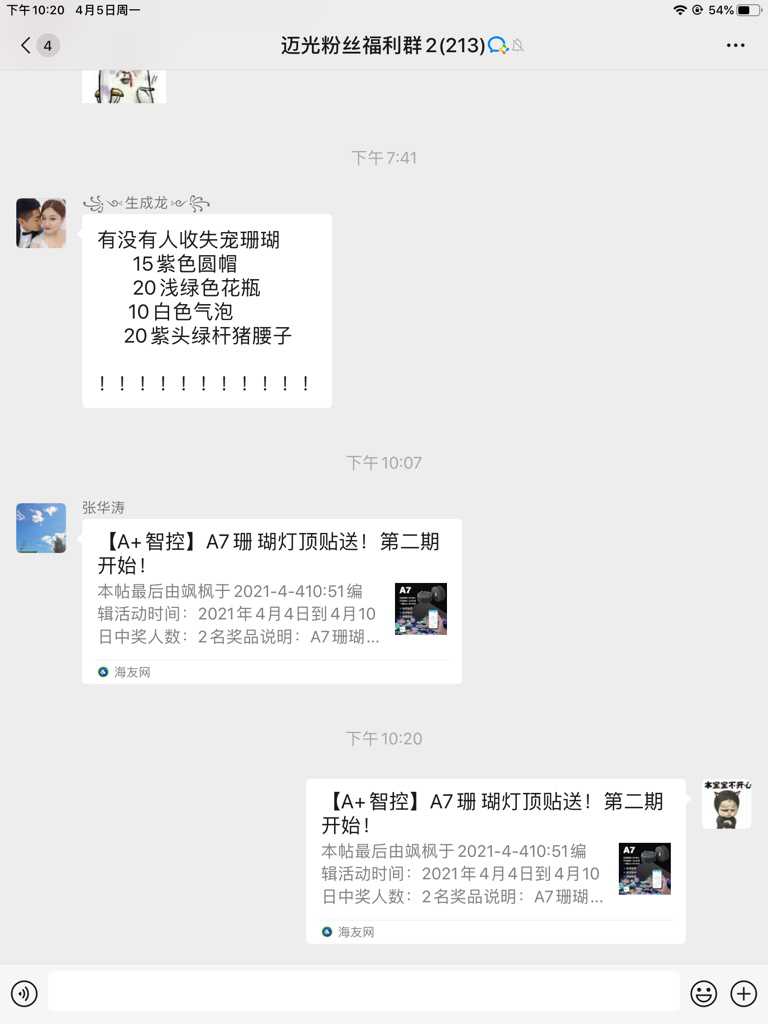Switch to voice message input
The image size is (768, 1024).
point(24,993)
